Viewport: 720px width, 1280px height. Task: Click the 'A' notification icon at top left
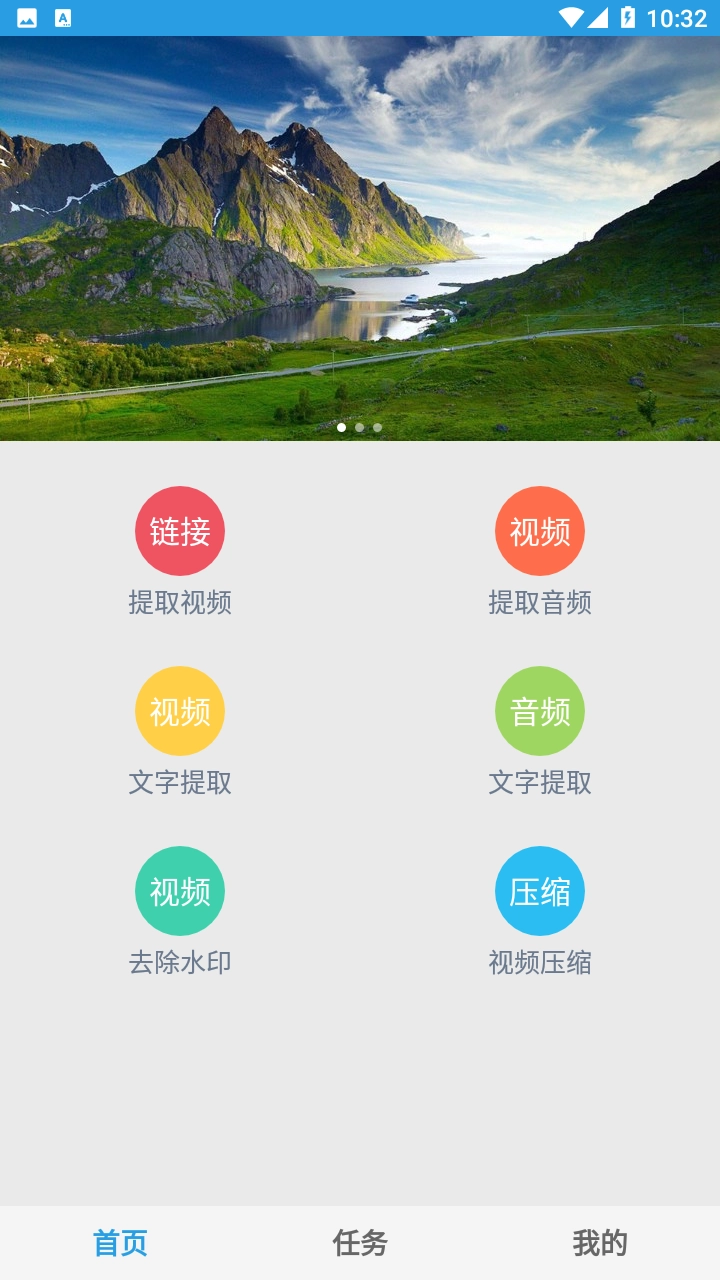tap(62, 15)
